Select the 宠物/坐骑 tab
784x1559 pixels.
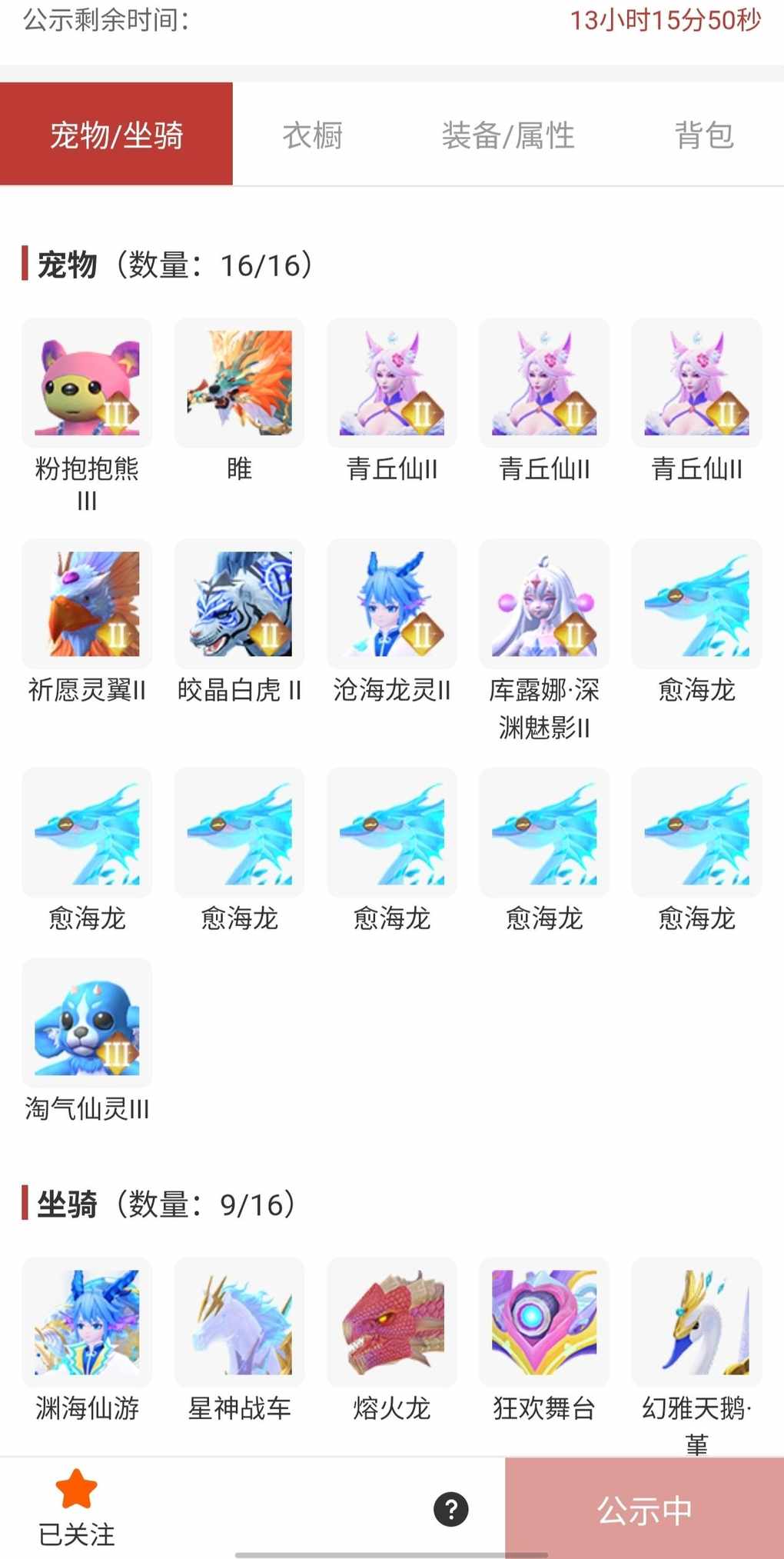tap(116, 135)
